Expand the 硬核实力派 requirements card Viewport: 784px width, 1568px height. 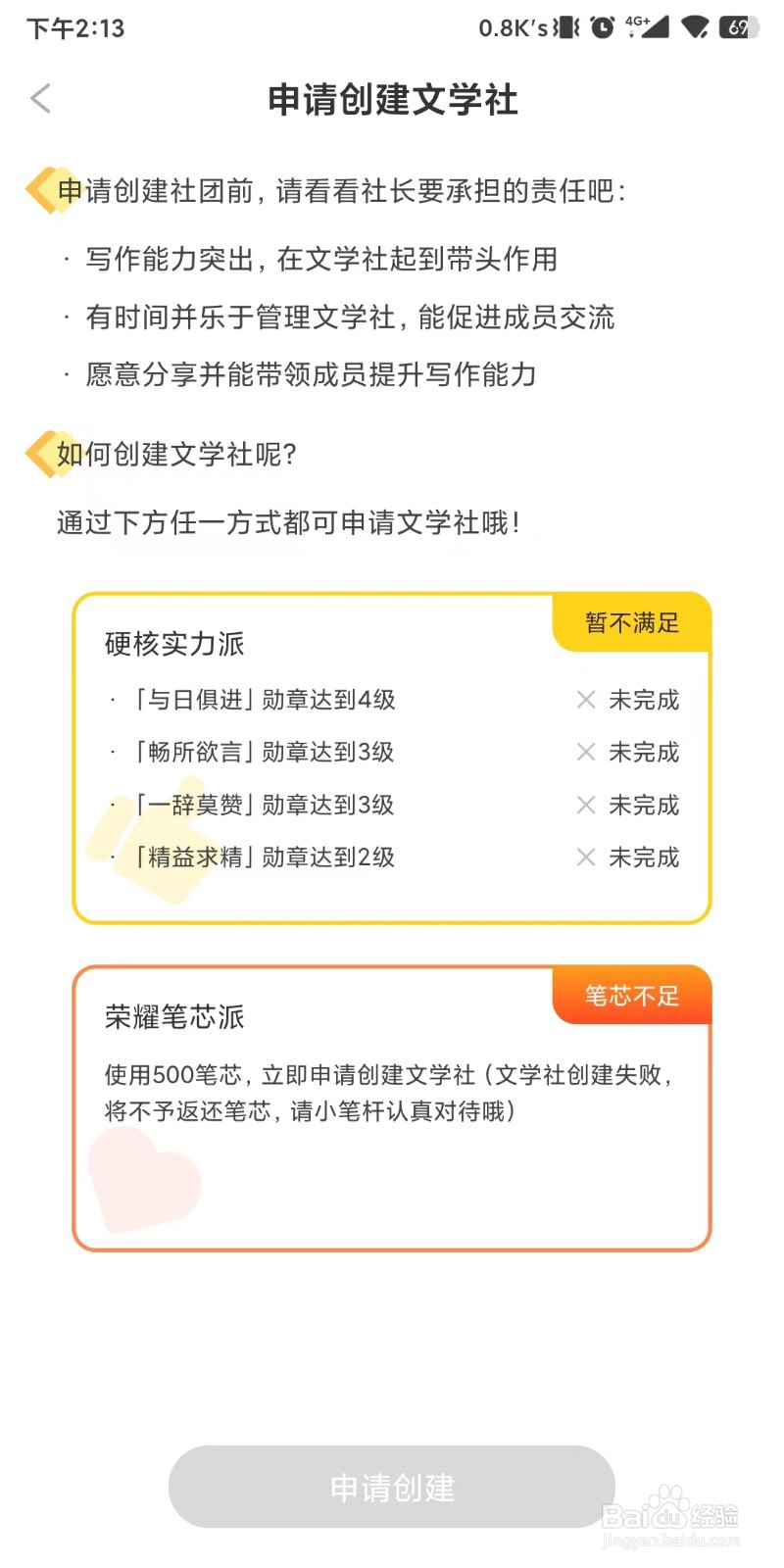pyautogui.click(x=392, y=755)
